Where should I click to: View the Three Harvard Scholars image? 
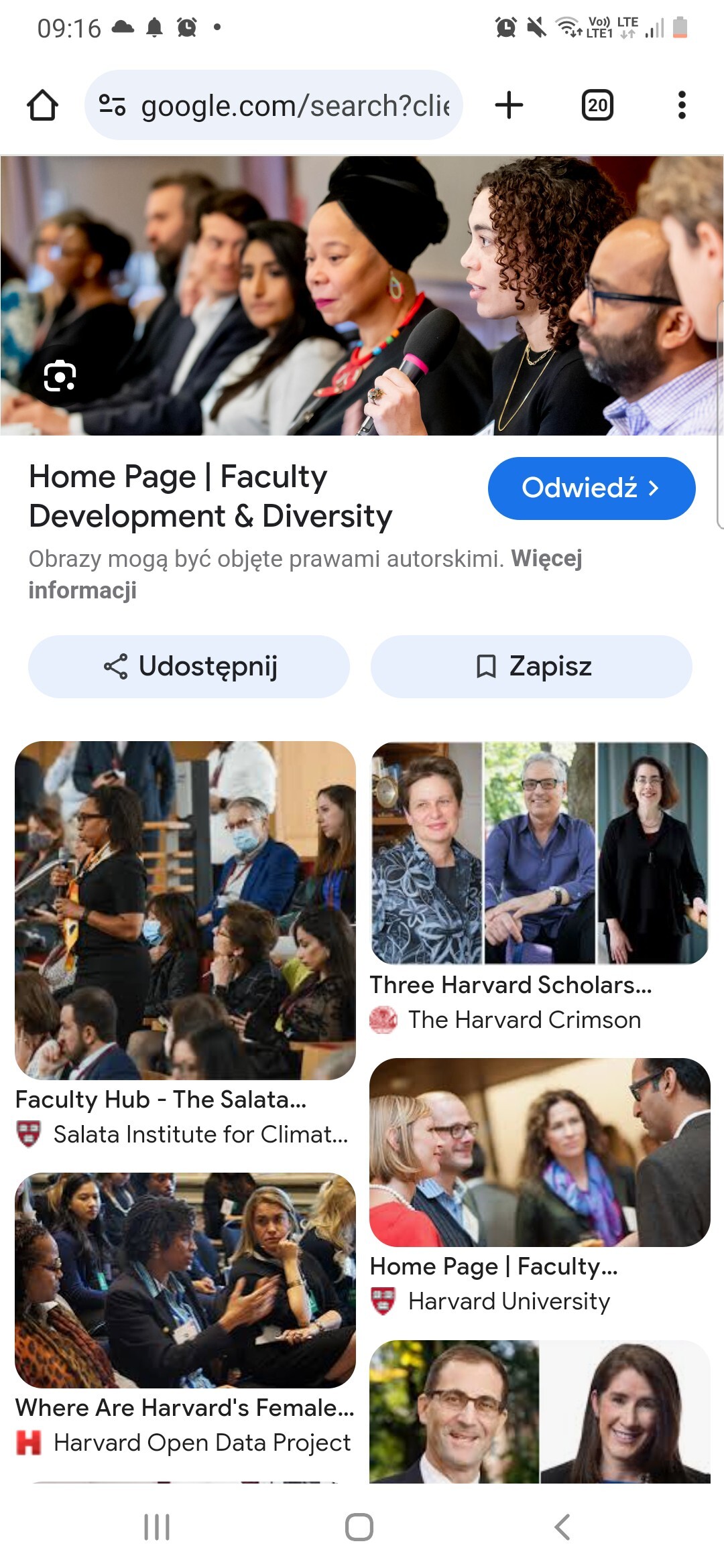[540, 852]
